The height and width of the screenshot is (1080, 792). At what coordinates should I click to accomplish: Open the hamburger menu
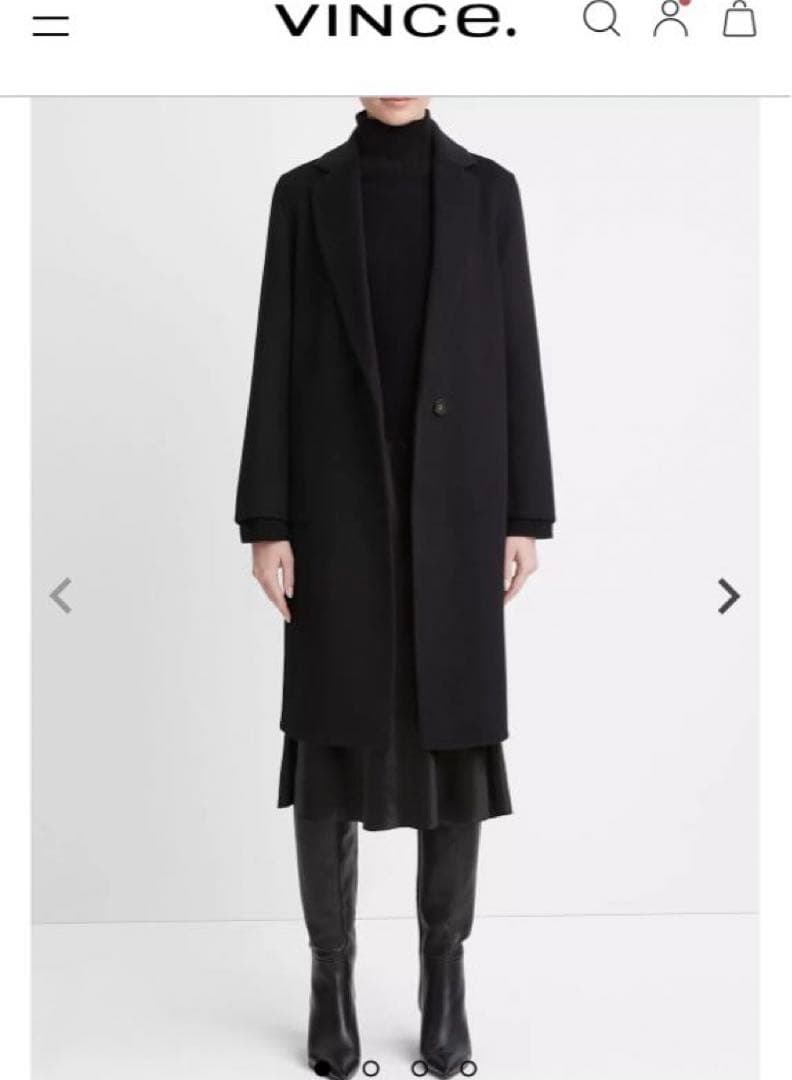pyautogui.click(x=50, y=25)
